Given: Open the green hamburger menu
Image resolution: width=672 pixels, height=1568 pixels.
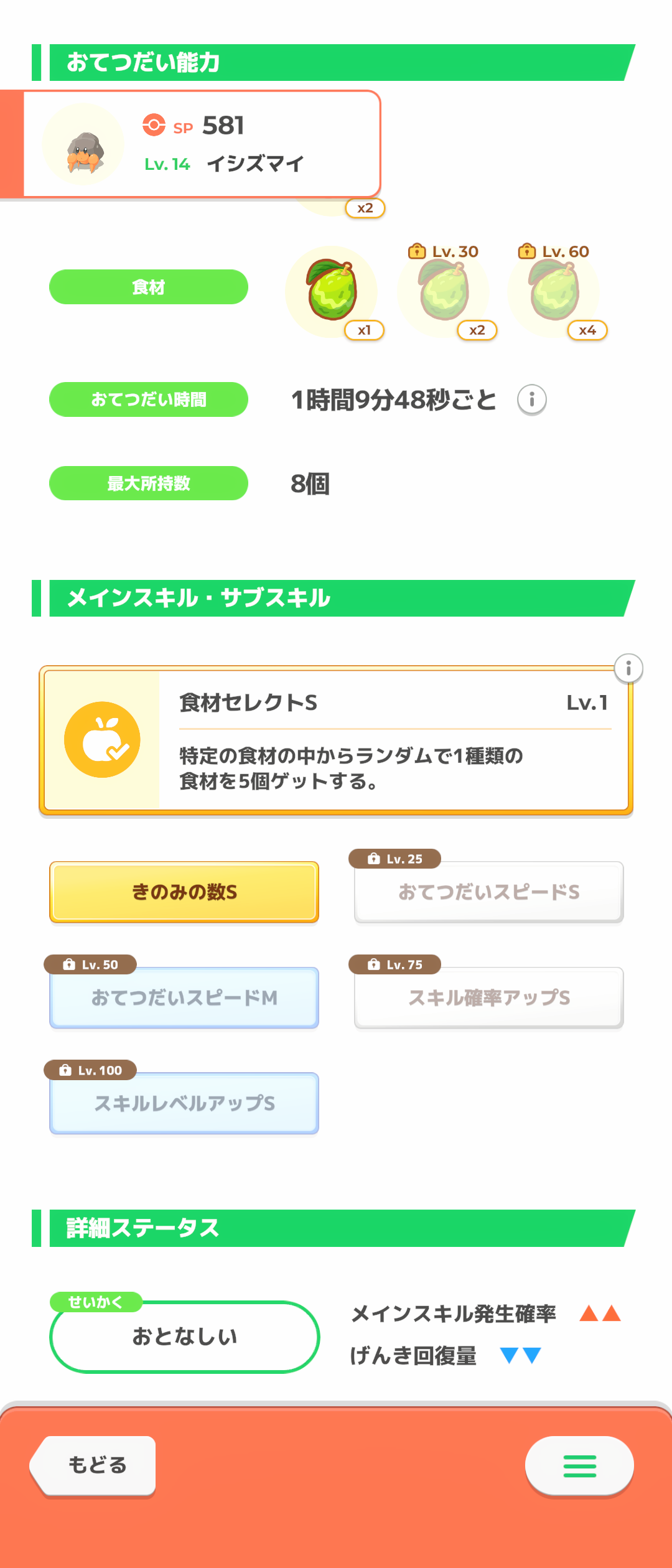Looking at the screenshot, I should click(579, 1466).
